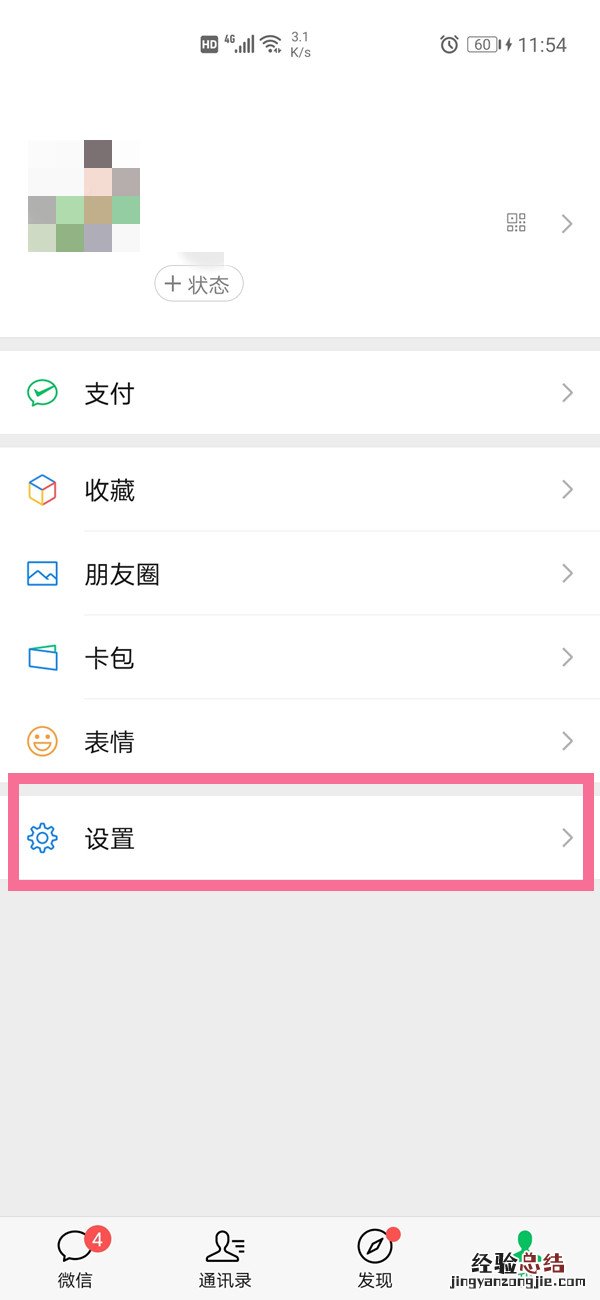Screen dimensions: 600x1300
Task: Open the 设置 settings row
Action: point(300,838)
